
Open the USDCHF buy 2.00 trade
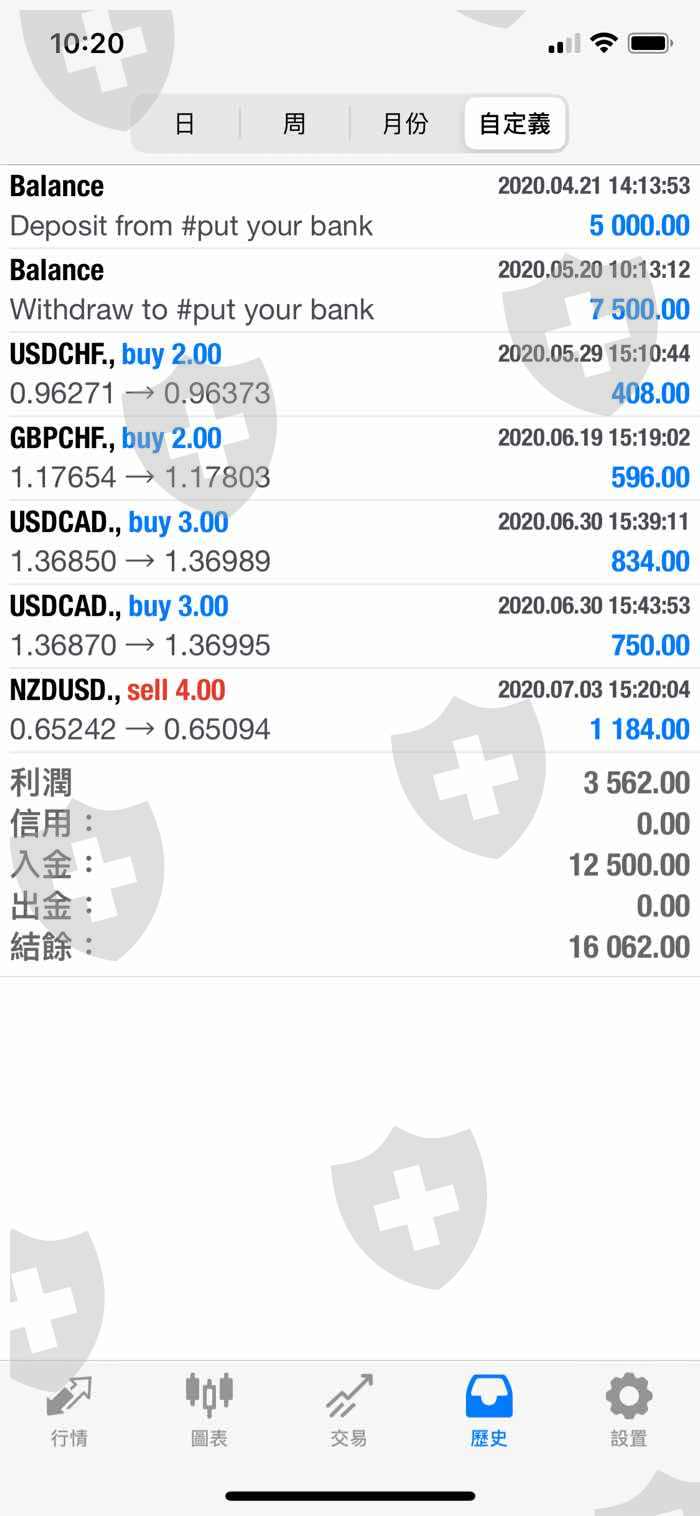[x=350, y=374]
